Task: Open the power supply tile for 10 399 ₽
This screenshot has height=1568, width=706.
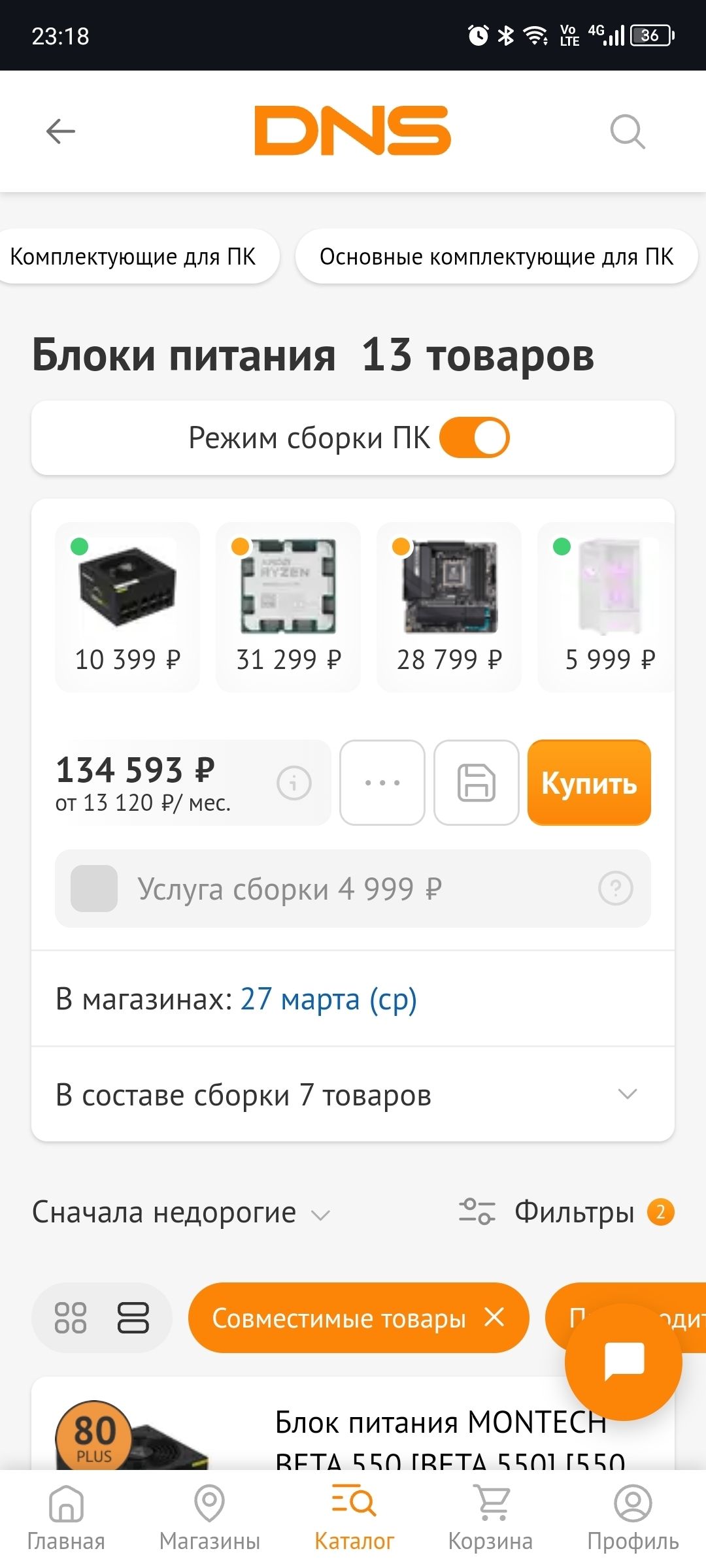Action: click(x=127, y=606)
